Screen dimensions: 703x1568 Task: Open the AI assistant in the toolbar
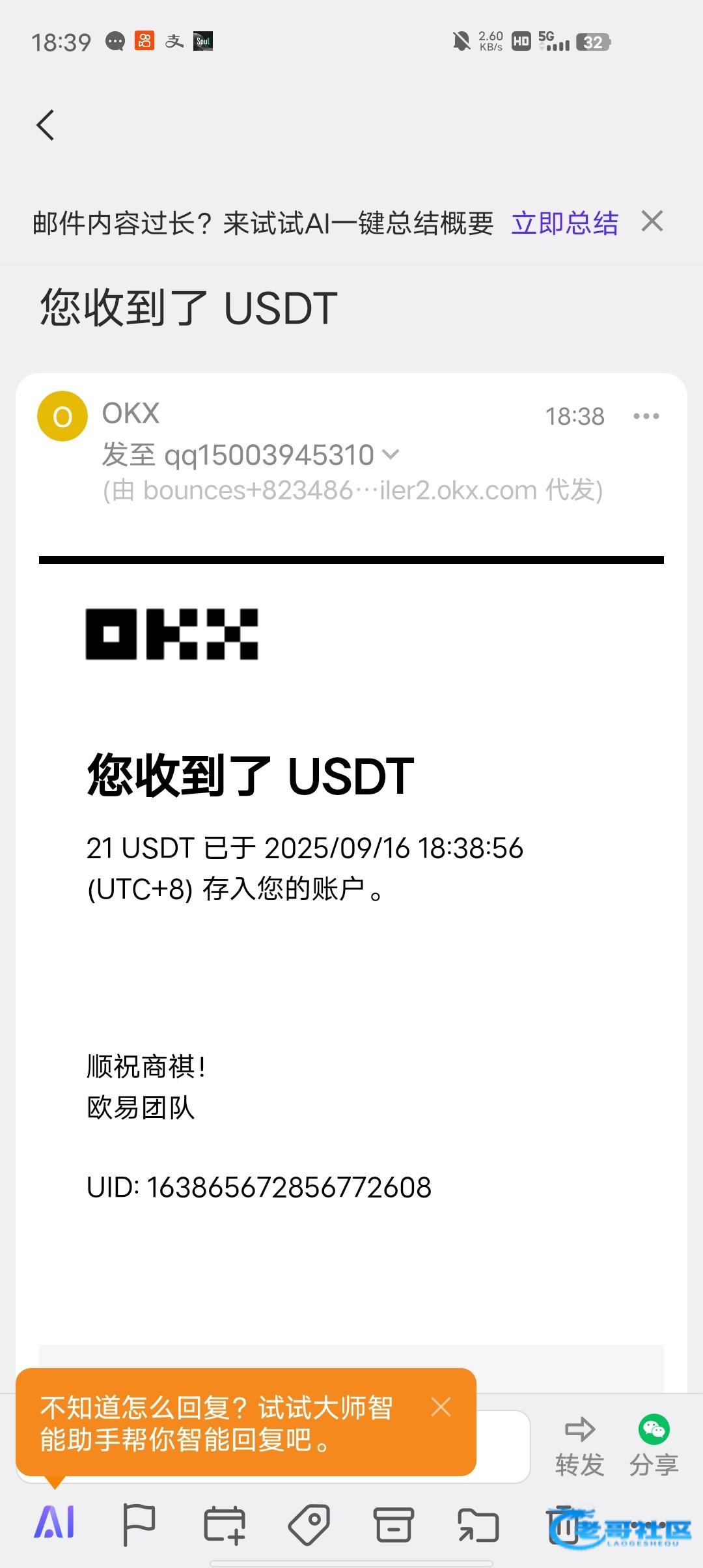(55, 1524)
